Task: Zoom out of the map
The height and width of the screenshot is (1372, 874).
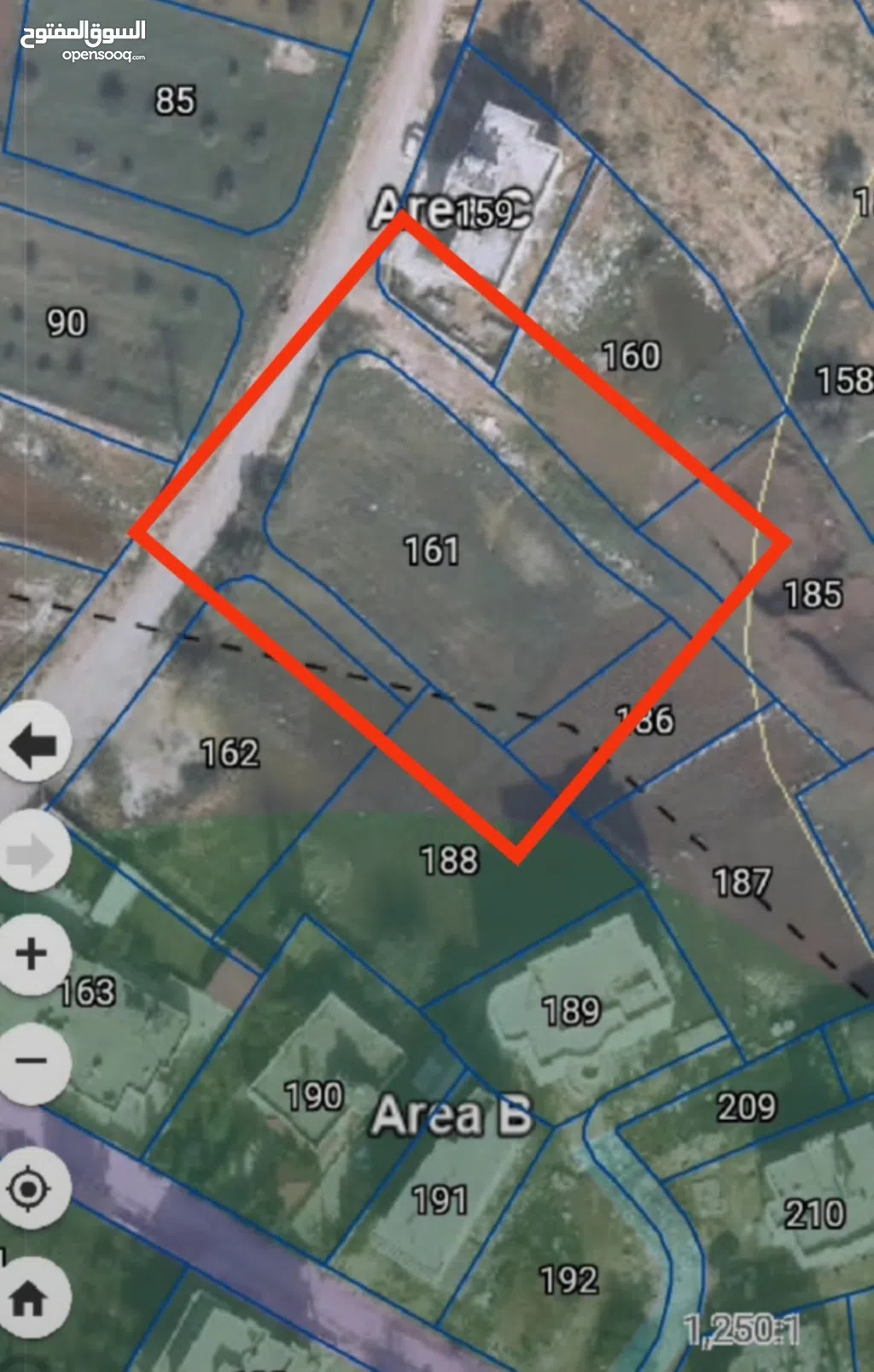Action: click(x=32, y=1061)
